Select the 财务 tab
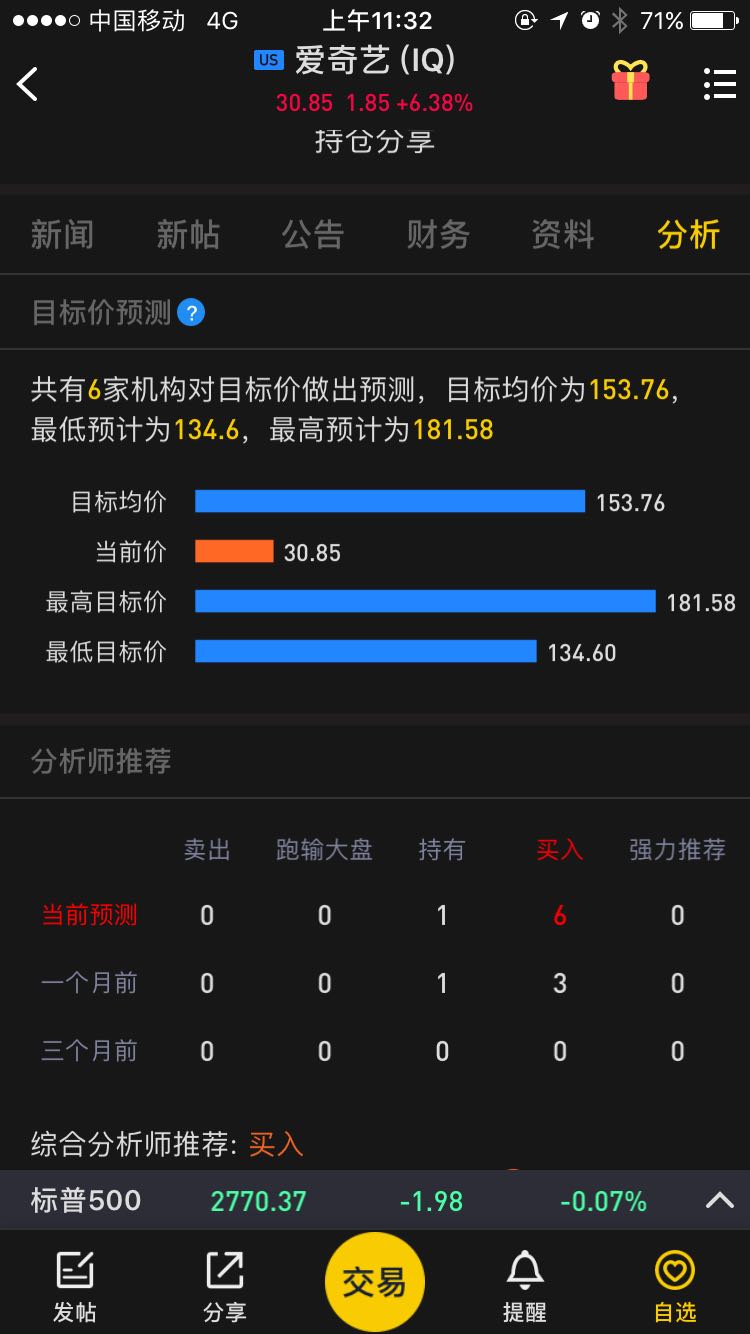The image size is (750, 1334). (438, 235)
